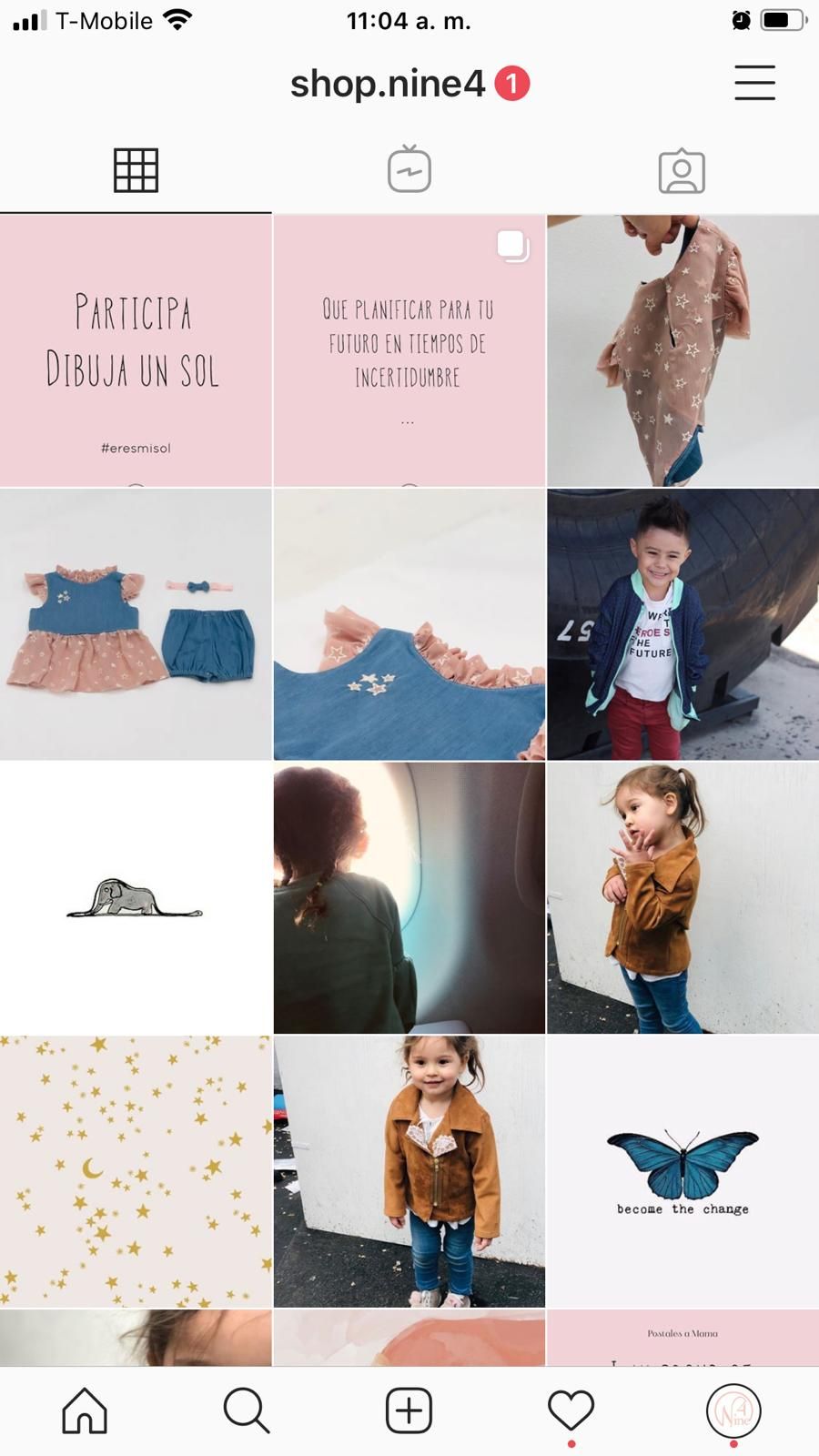This screenshot has height=1456, width=819.
Task: Go to the Home feed
Action: (85, 1410)
